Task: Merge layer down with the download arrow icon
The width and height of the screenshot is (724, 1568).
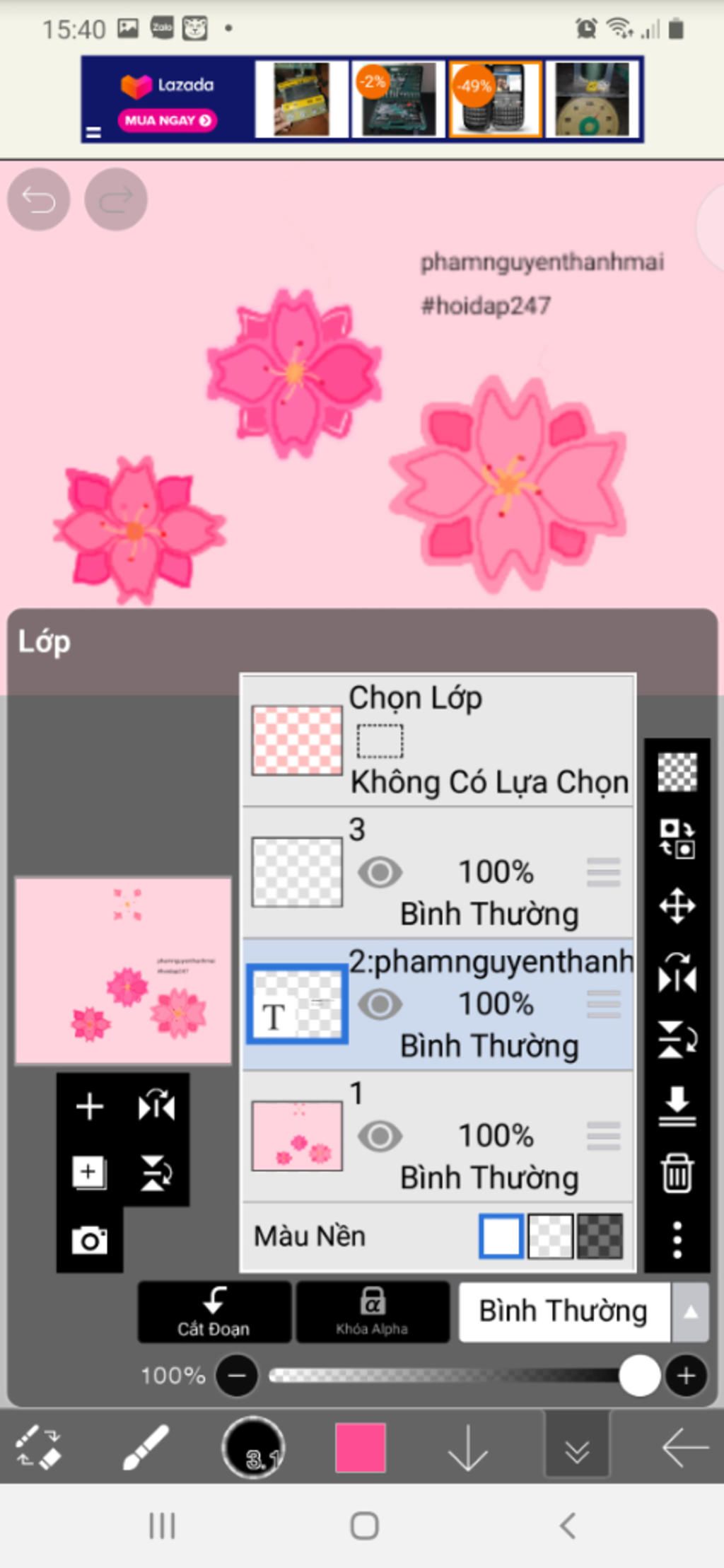Action: coord(677,1106)
